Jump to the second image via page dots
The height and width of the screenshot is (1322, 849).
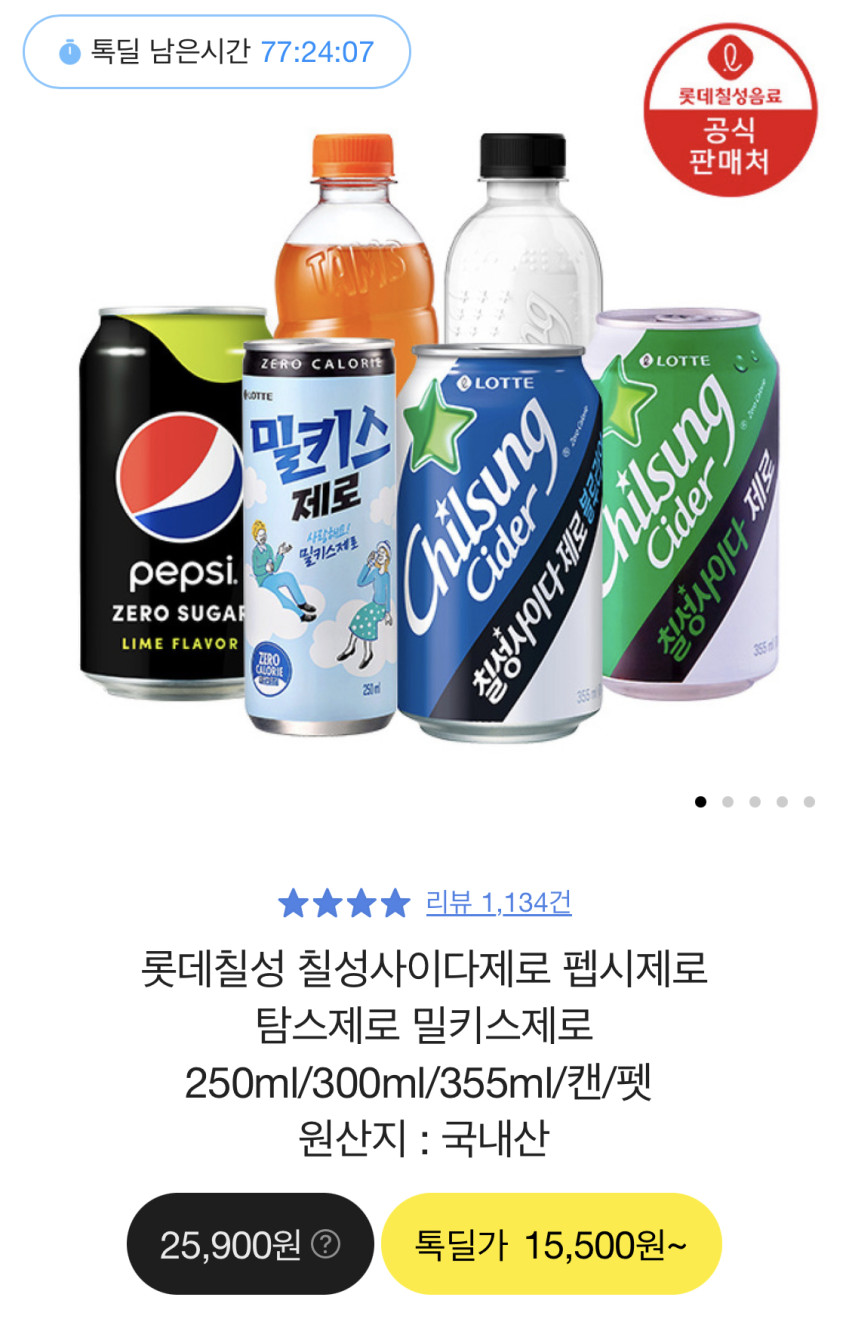click(x=727, y=801)
